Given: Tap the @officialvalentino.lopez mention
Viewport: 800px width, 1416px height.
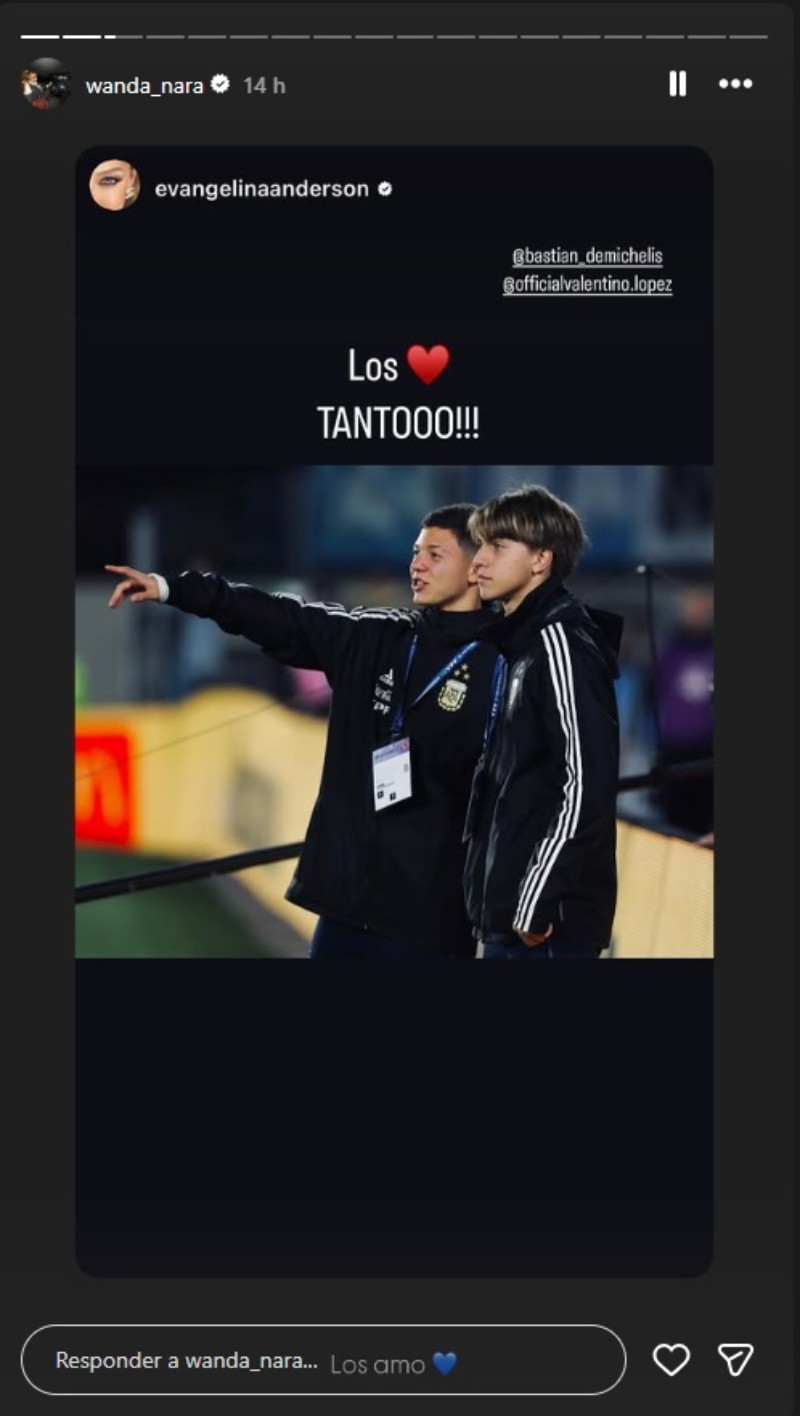Looking at the screenshot, I should [587, 285].
